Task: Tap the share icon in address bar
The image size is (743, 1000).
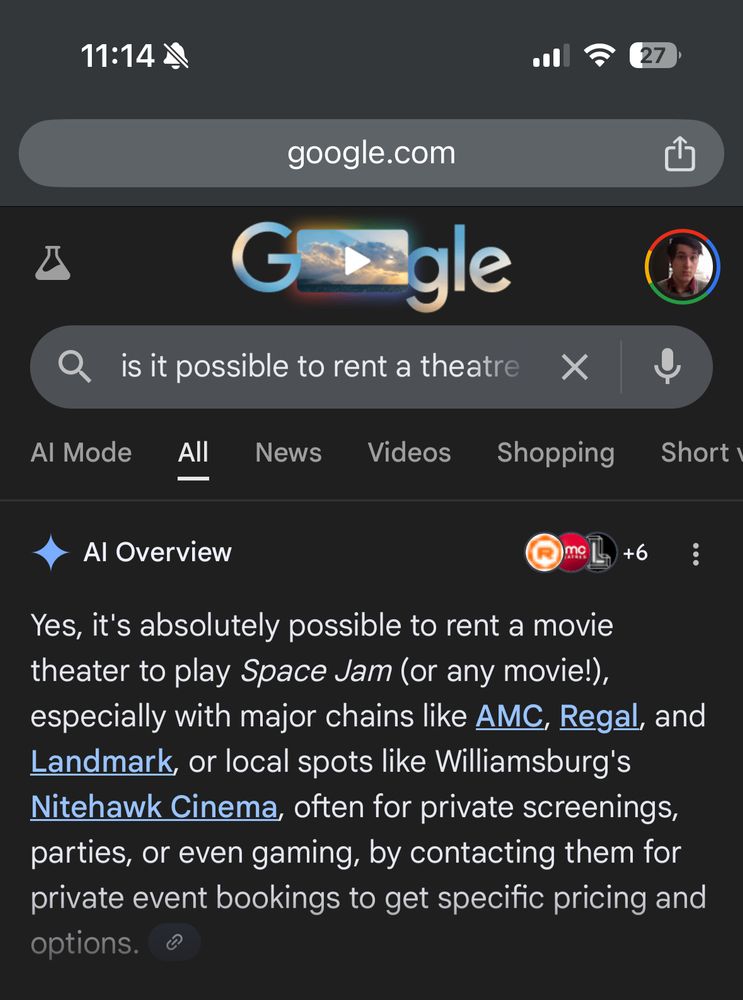Action: (x=679, y=154)
